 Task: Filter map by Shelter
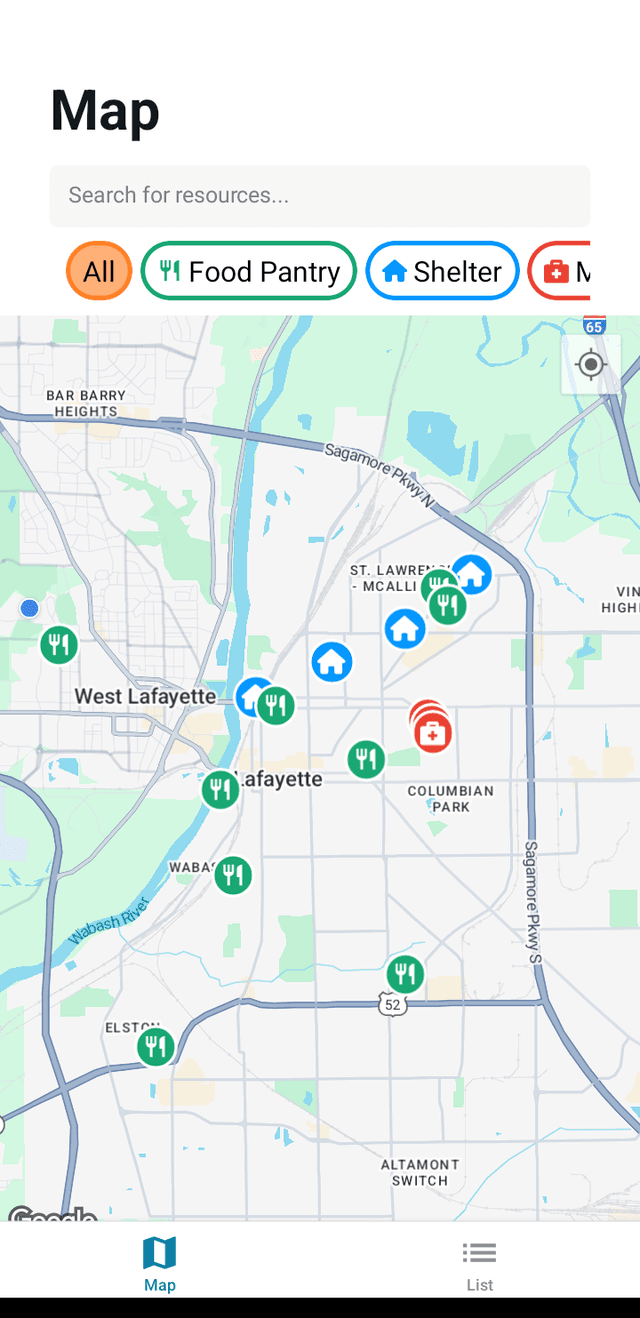pos(442,271)
